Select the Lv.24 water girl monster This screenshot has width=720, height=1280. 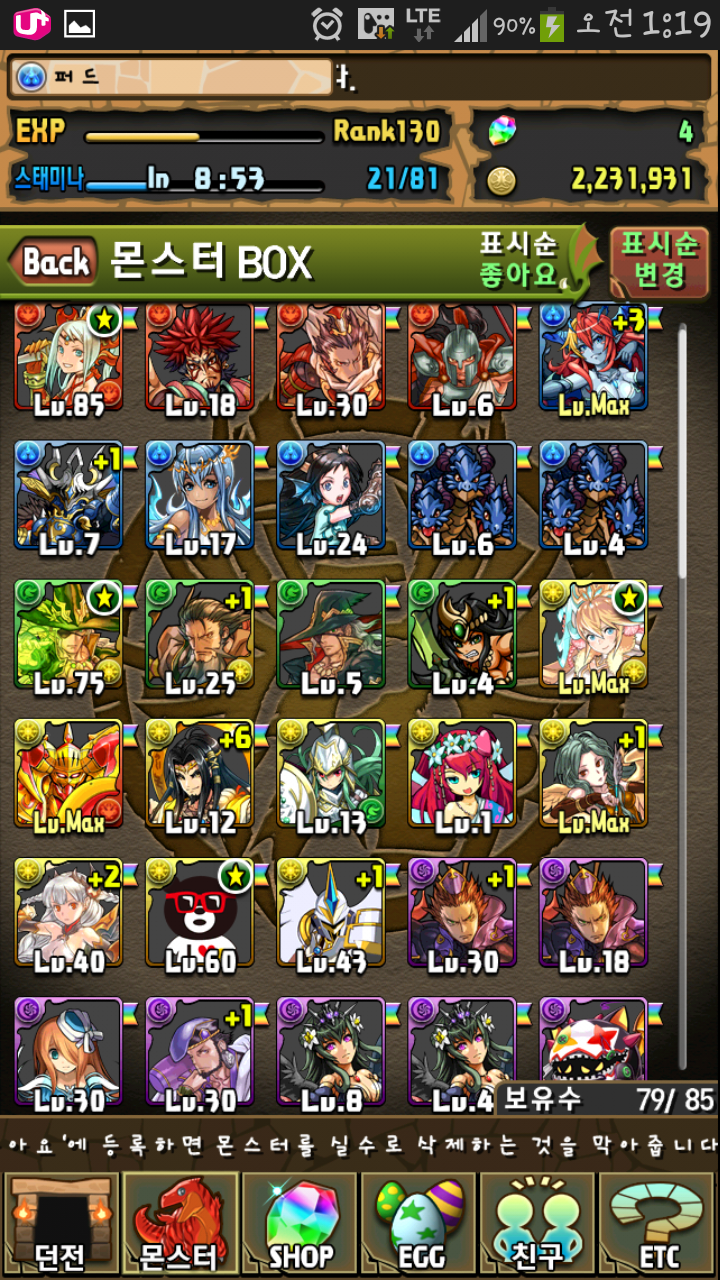[331, 497]
